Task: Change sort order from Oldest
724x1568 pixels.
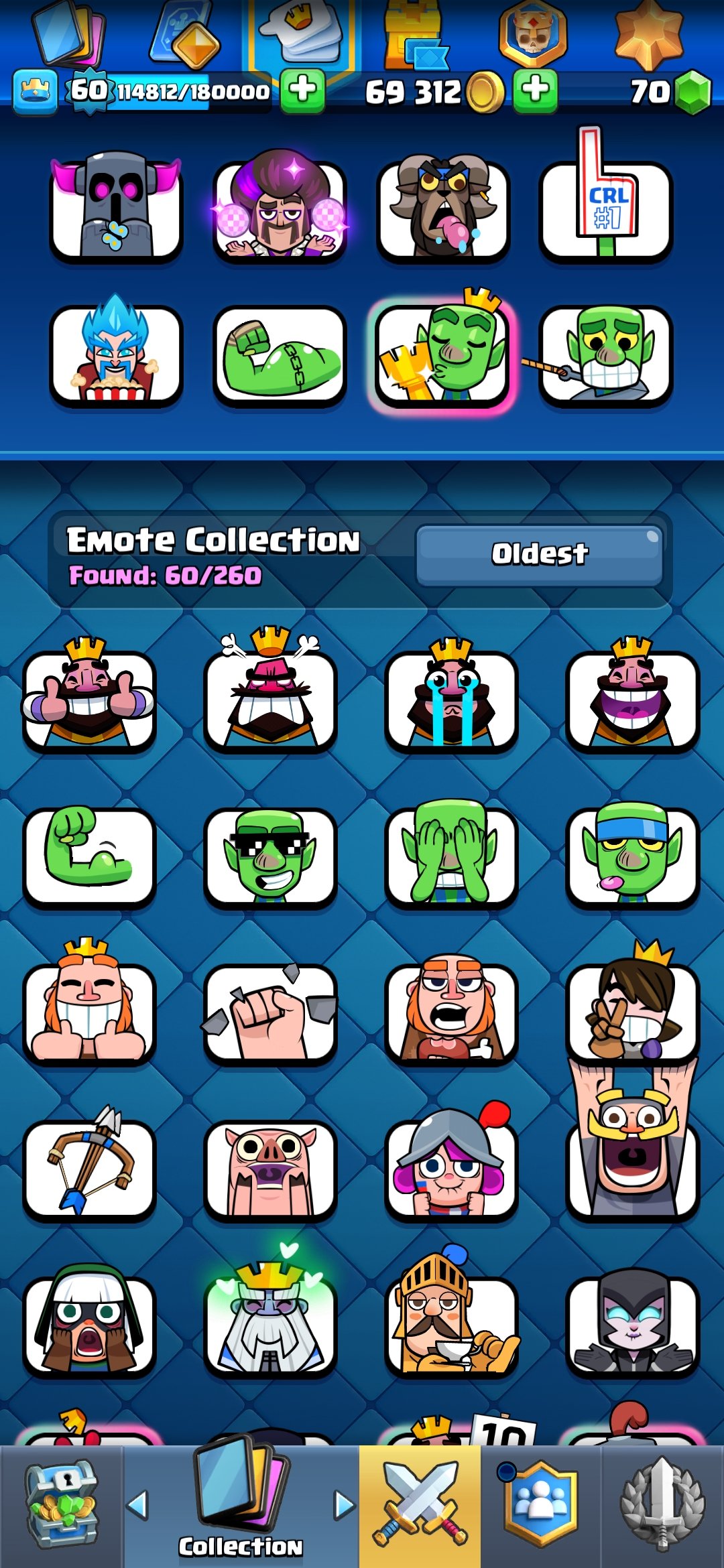Action: [540, 555]
